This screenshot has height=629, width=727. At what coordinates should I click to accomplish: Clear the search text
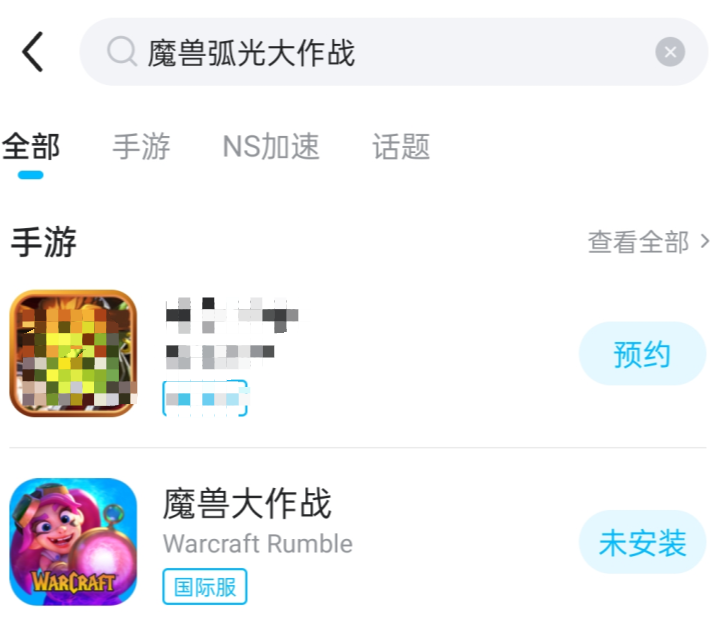[670, 52]
